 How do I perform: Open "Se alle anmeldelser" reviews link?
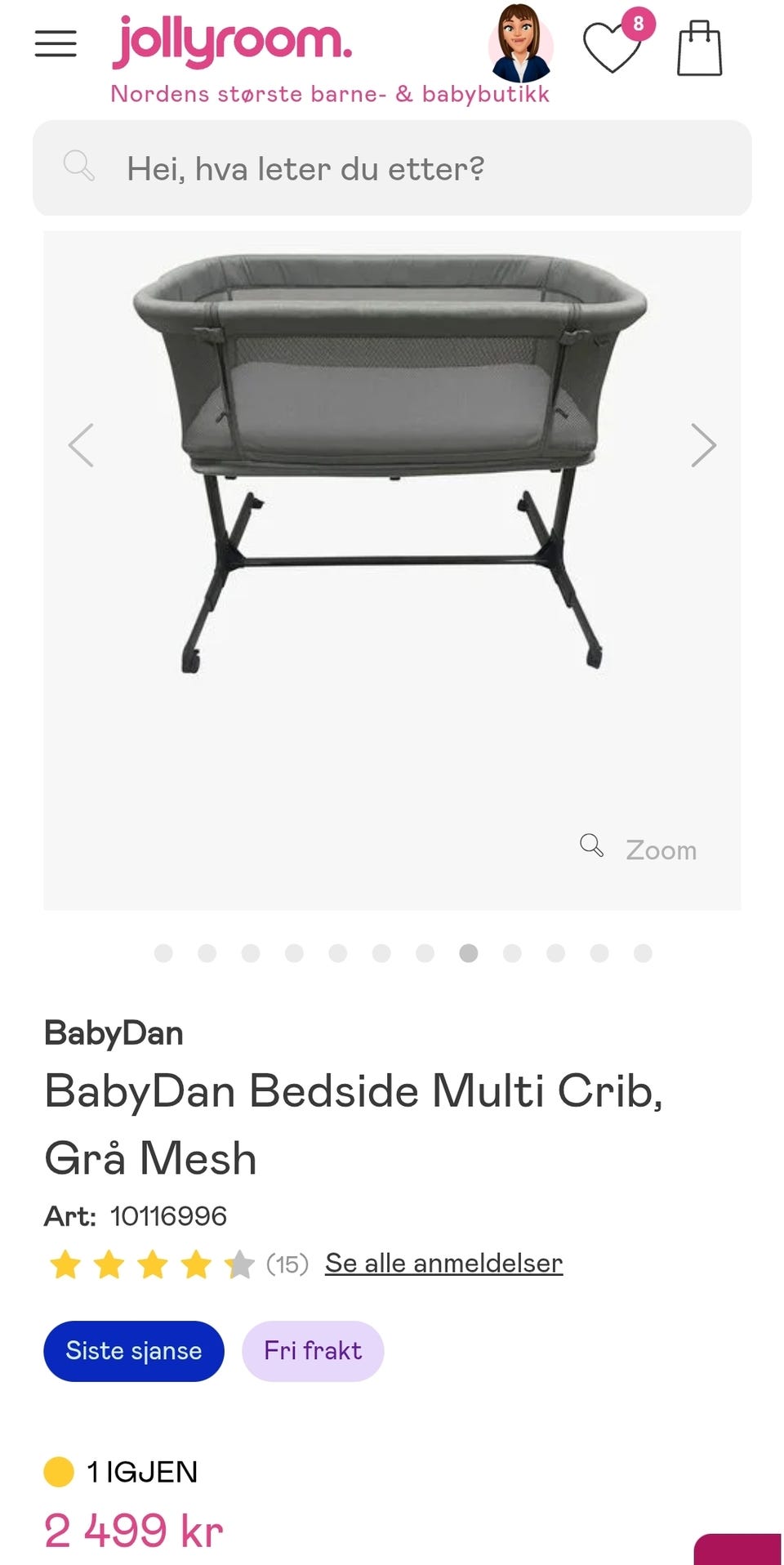coord(443,1263)
